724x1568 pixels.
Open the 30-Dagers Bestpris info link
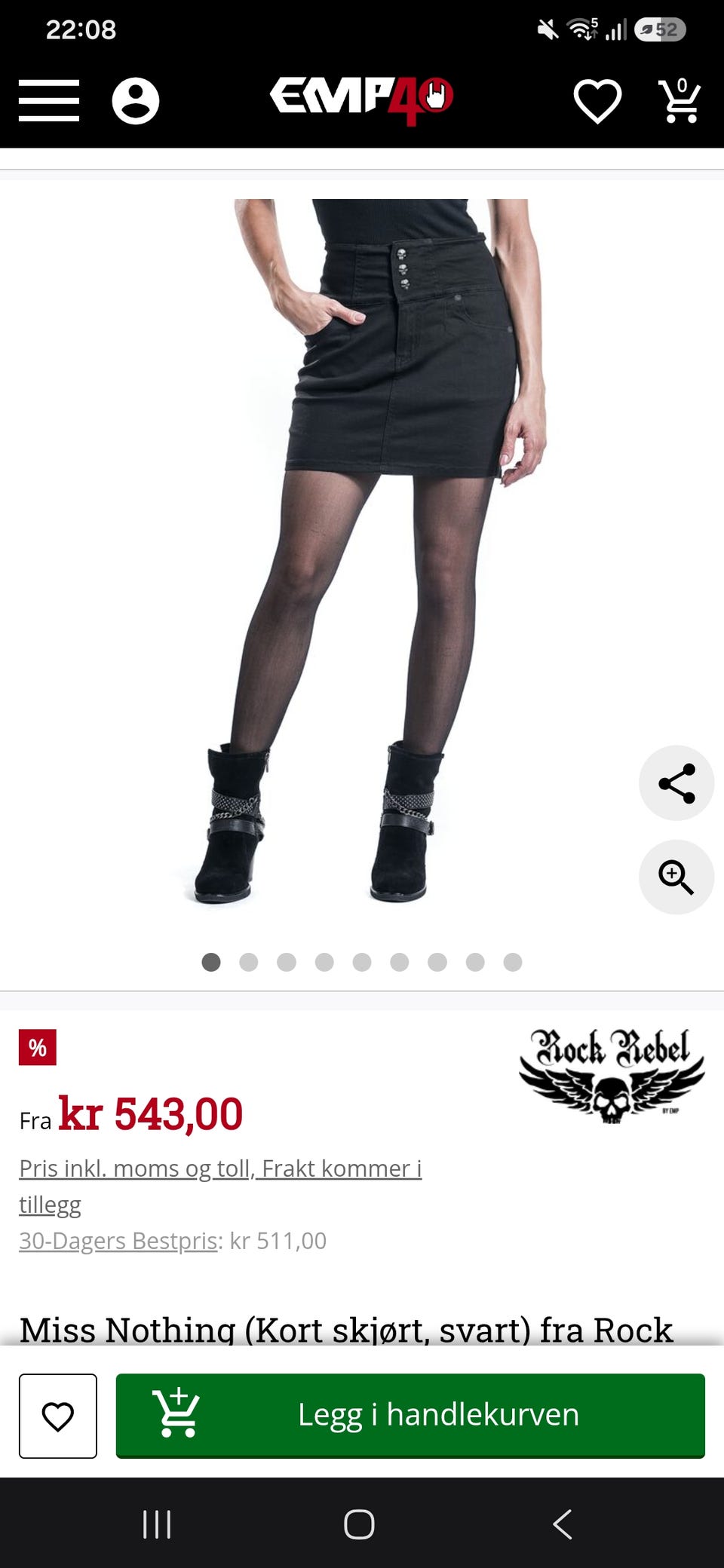(118, 1240)
